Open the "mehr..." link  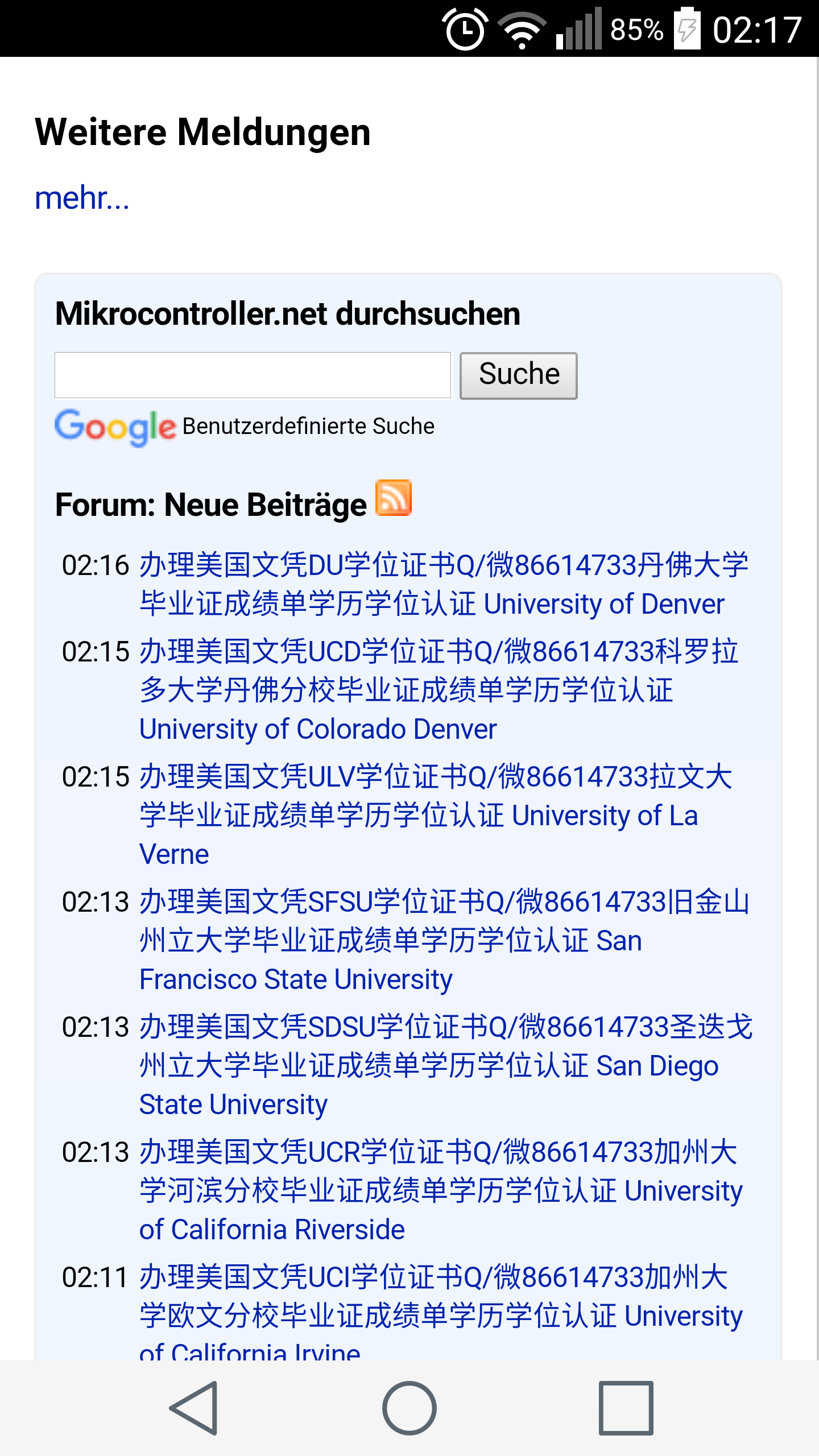(82, 198)
